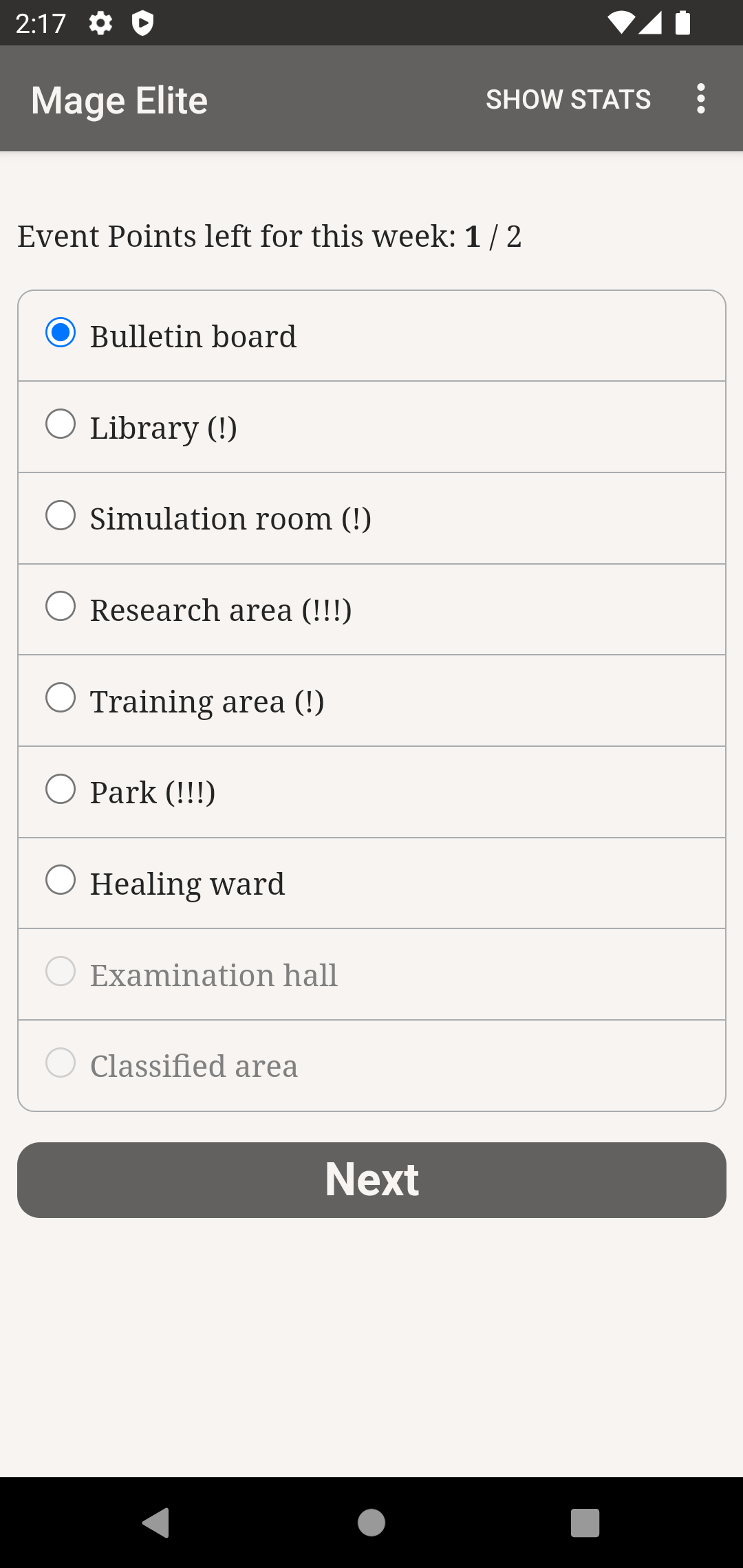
Task: Tap SHOW STATS in the app bar
Action: tap(568, 99)
